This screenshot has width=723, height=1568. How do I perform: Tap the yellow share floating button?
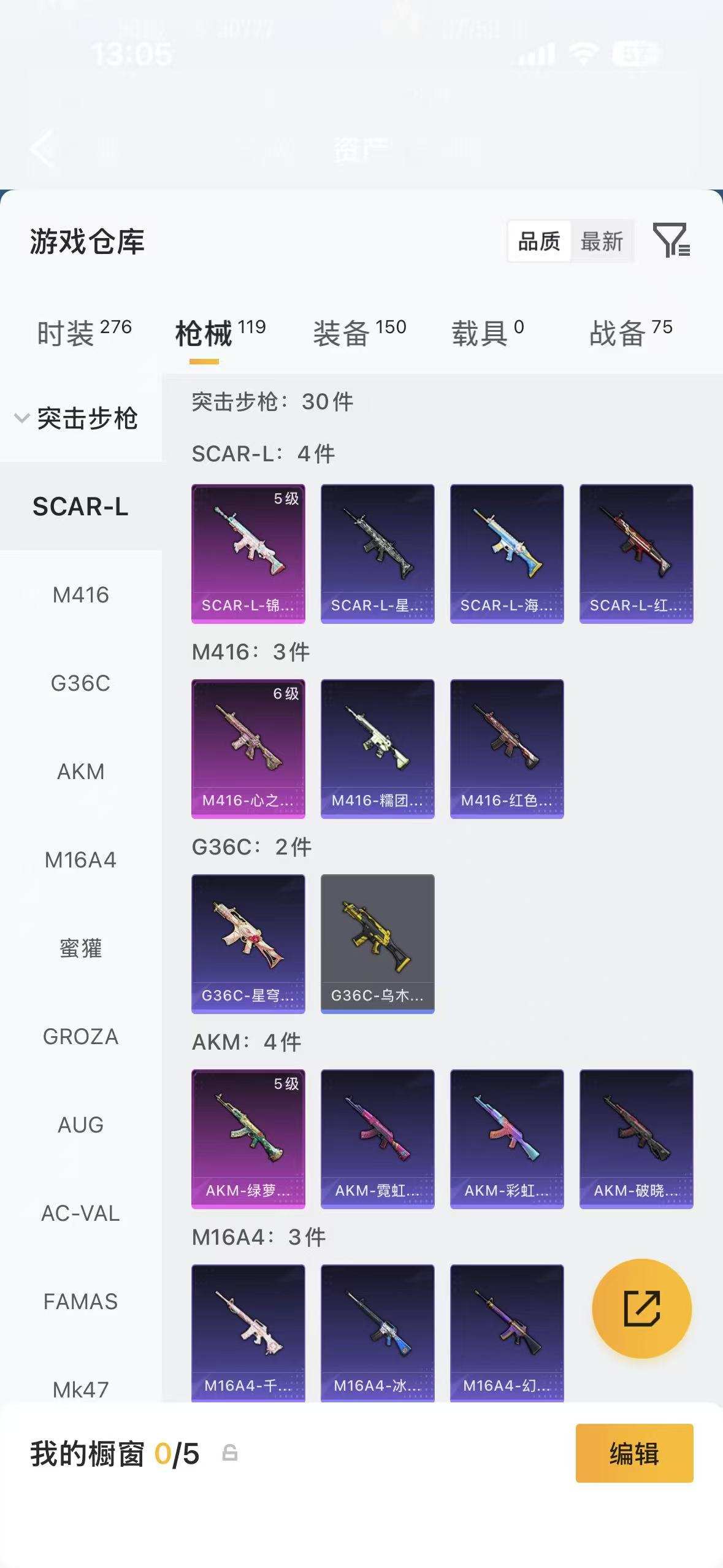point(642,1309)
